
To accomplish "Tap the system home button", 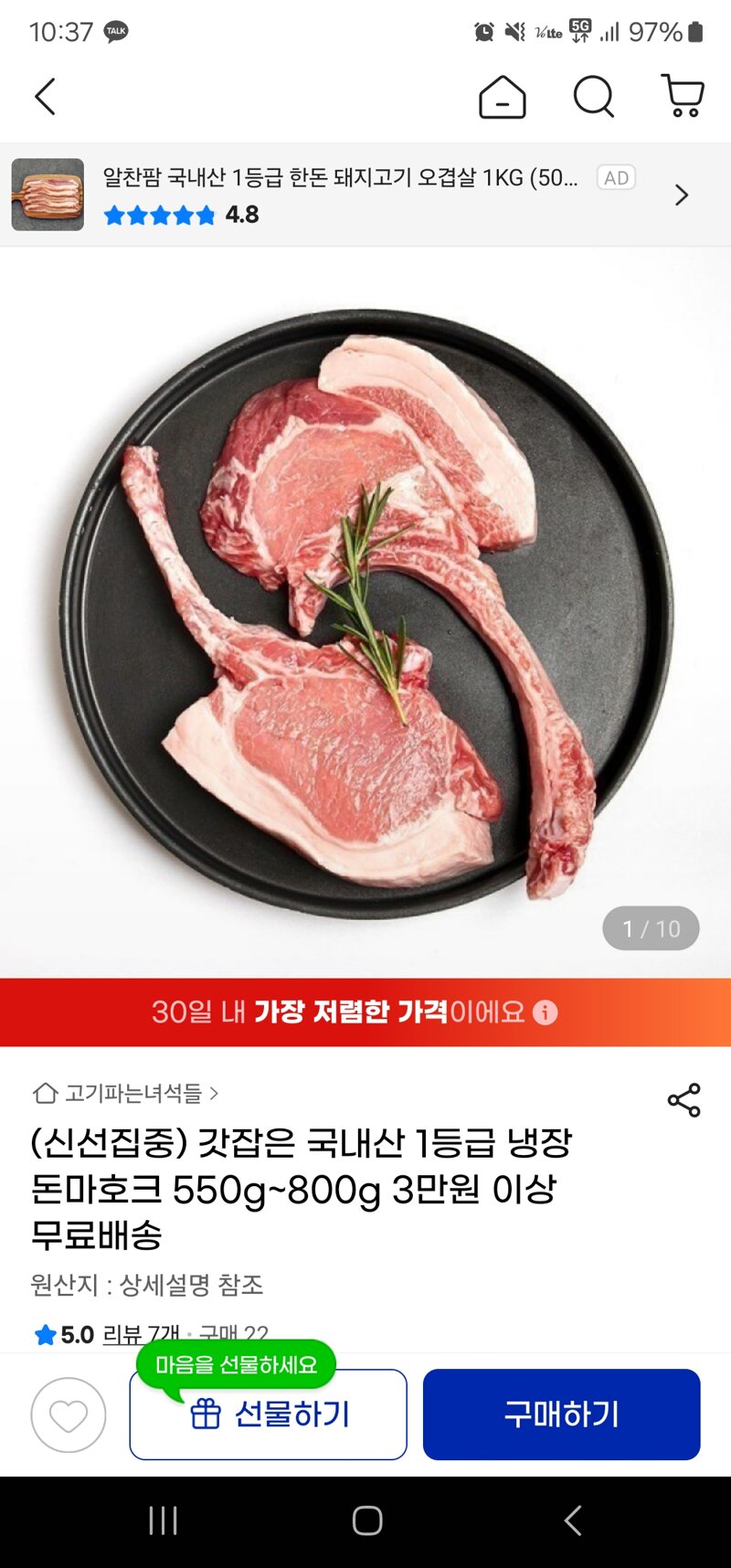I will 366,1520.
